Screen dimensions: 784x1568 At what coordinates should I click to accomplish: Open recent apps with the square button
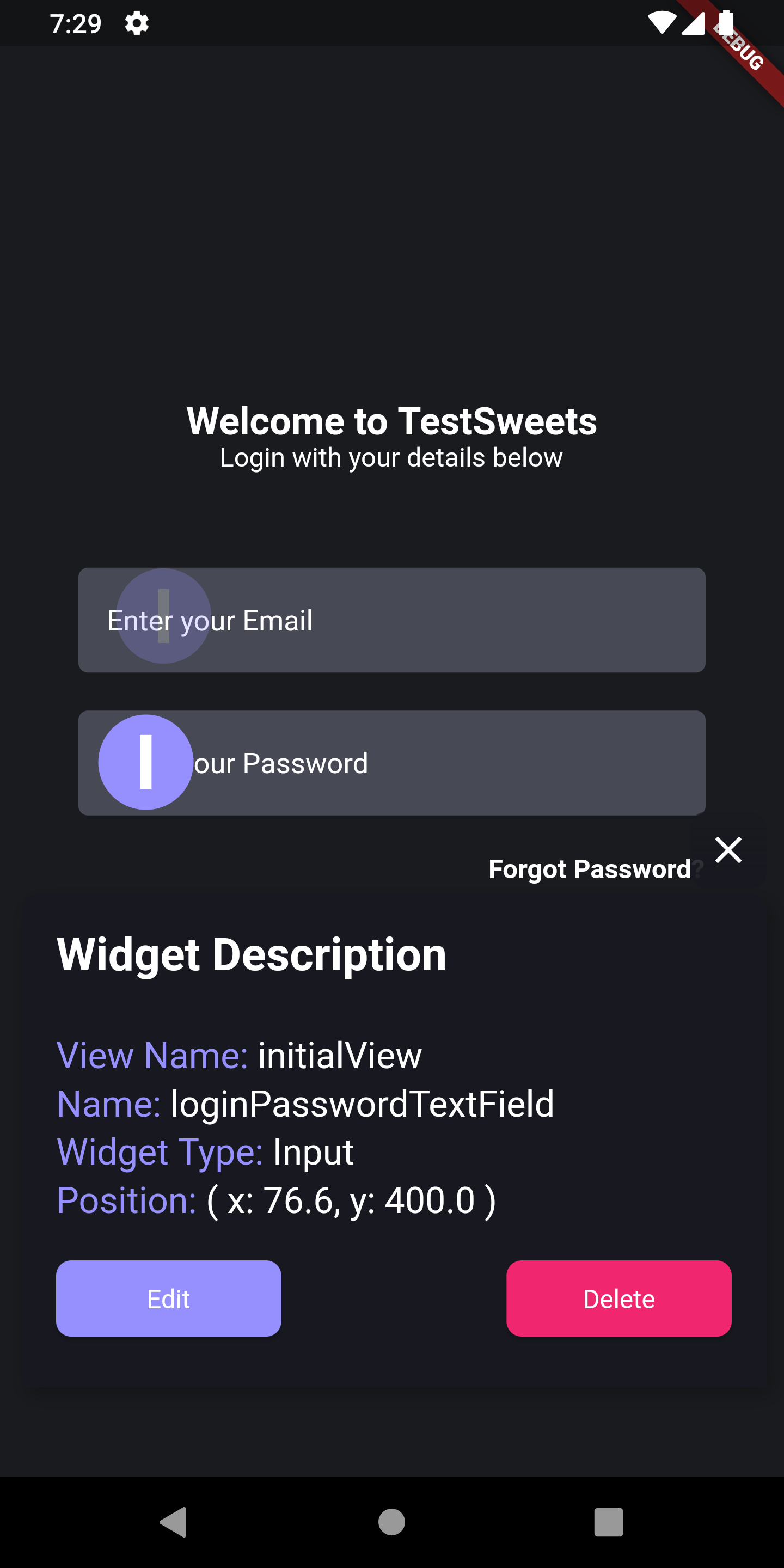coord(608,1523)
